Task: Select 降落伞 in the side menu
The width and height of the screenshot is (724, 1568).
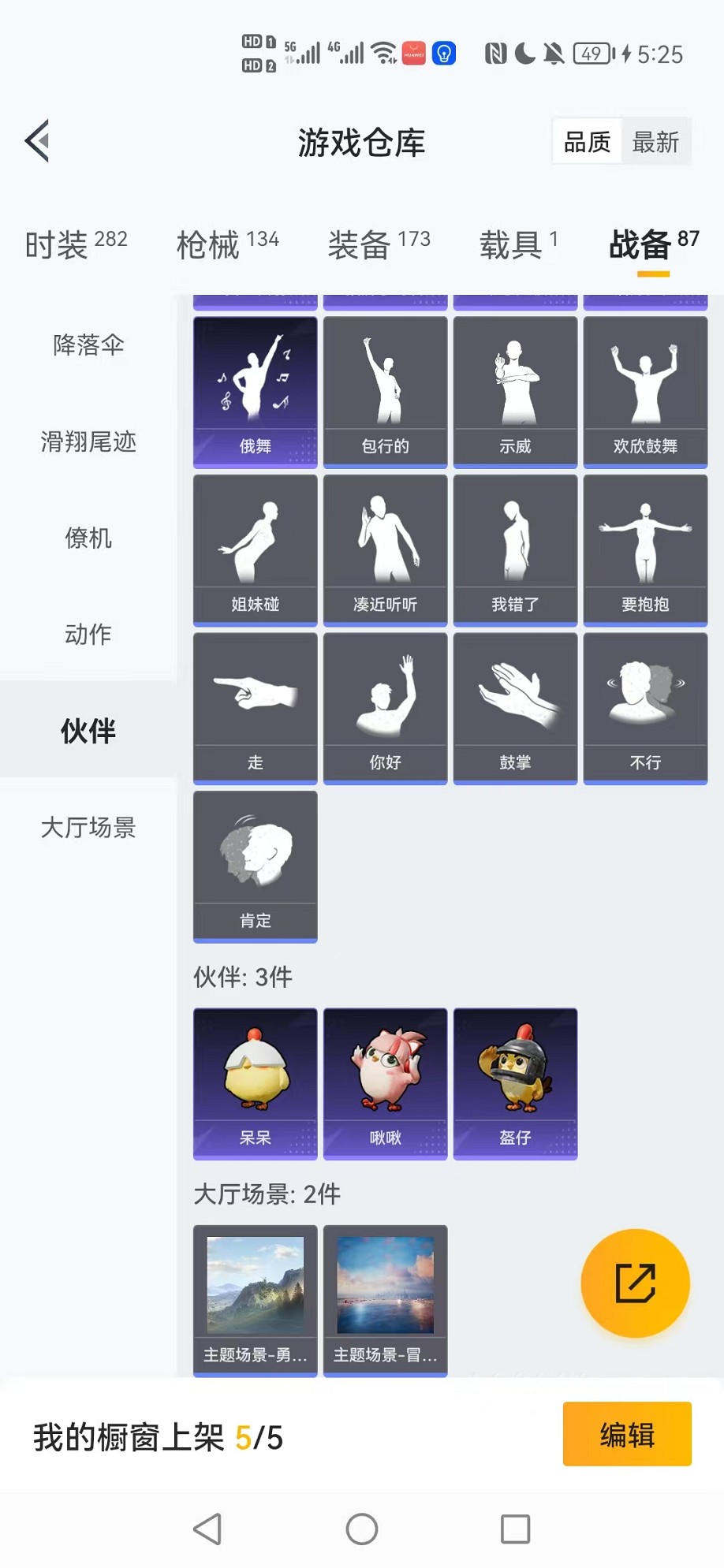Action: [x=88, y=345]
